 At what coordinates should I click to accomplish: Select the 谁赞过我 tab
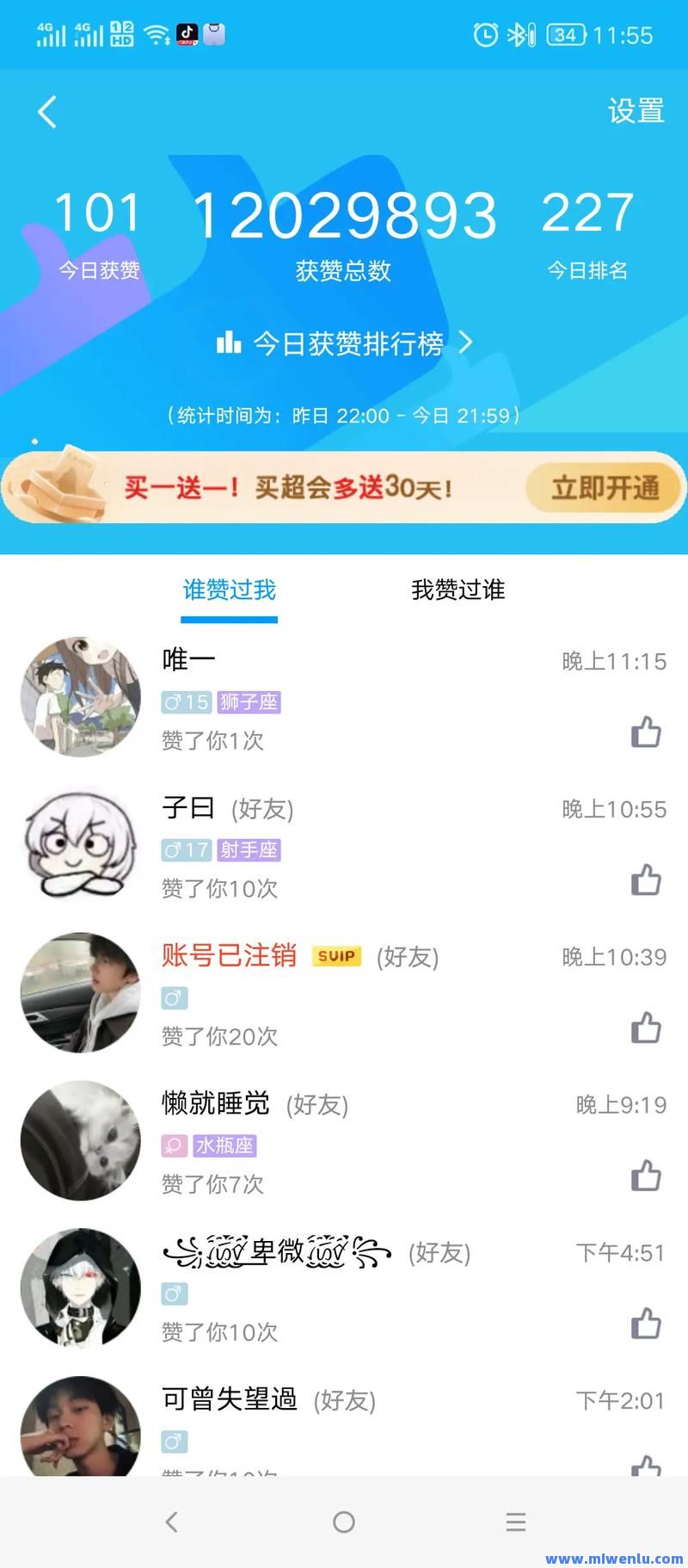(x=229, y=590)
